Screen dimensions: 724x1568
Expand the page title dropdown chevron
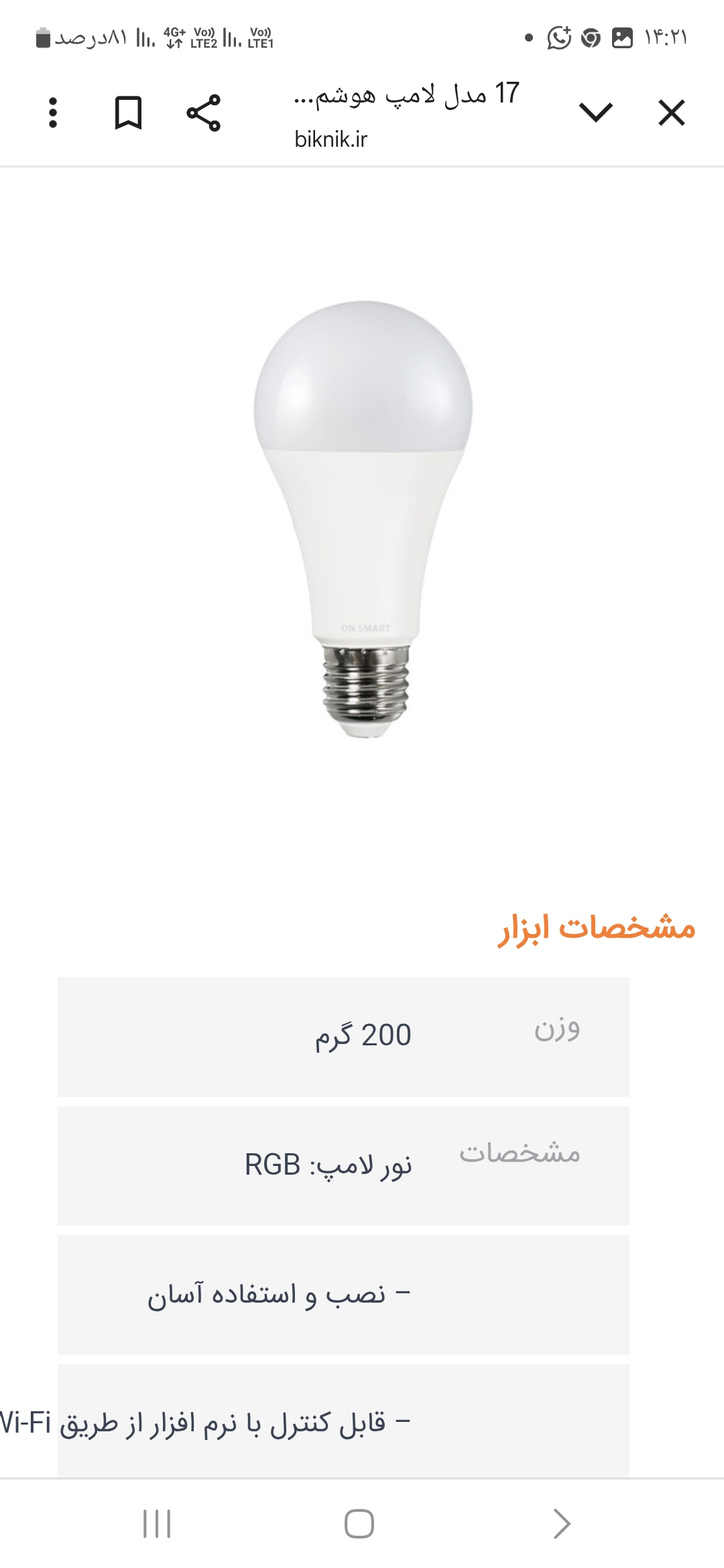595,112
